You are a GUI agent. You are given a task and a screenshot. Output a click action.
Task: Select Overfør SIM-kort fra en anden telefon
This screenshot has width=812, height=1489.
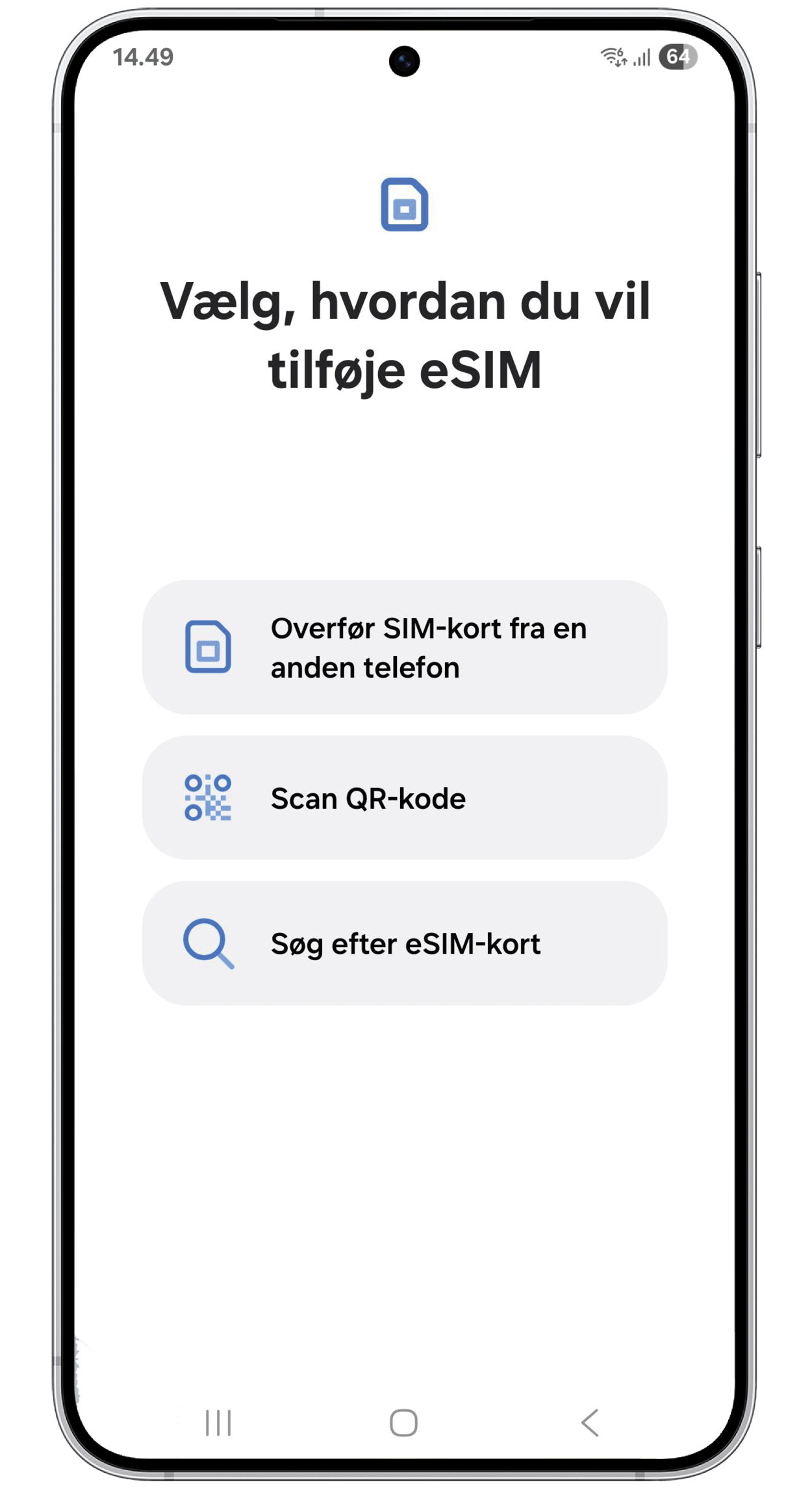(404, 647)
